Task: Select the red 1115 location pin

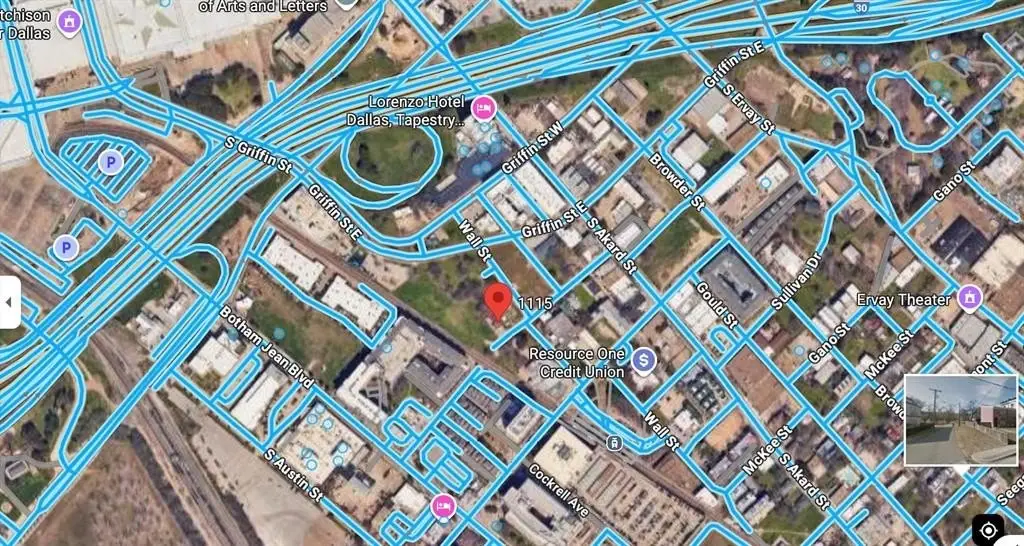Action: point(498,301)
